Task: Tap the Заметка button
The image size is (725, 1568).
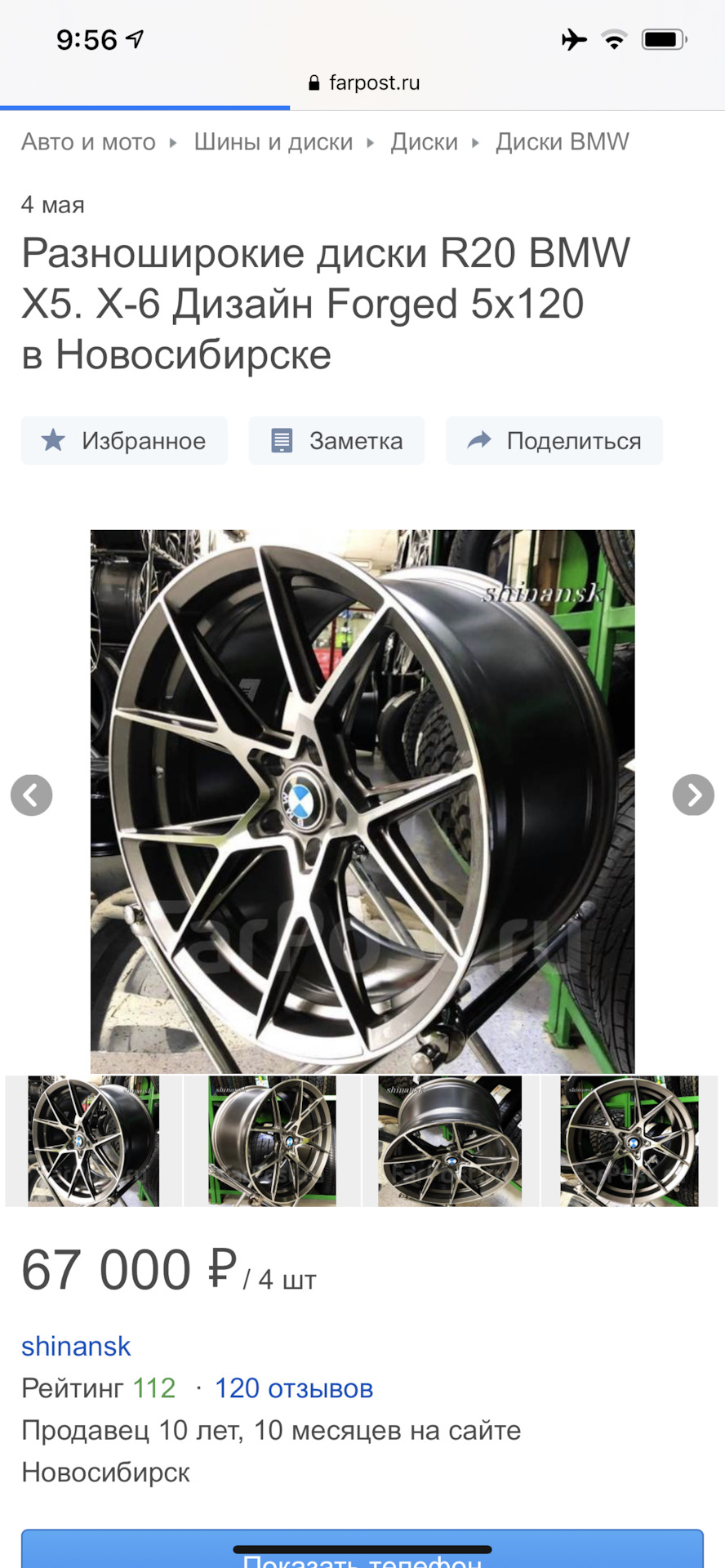Action: tap(336, 441)
